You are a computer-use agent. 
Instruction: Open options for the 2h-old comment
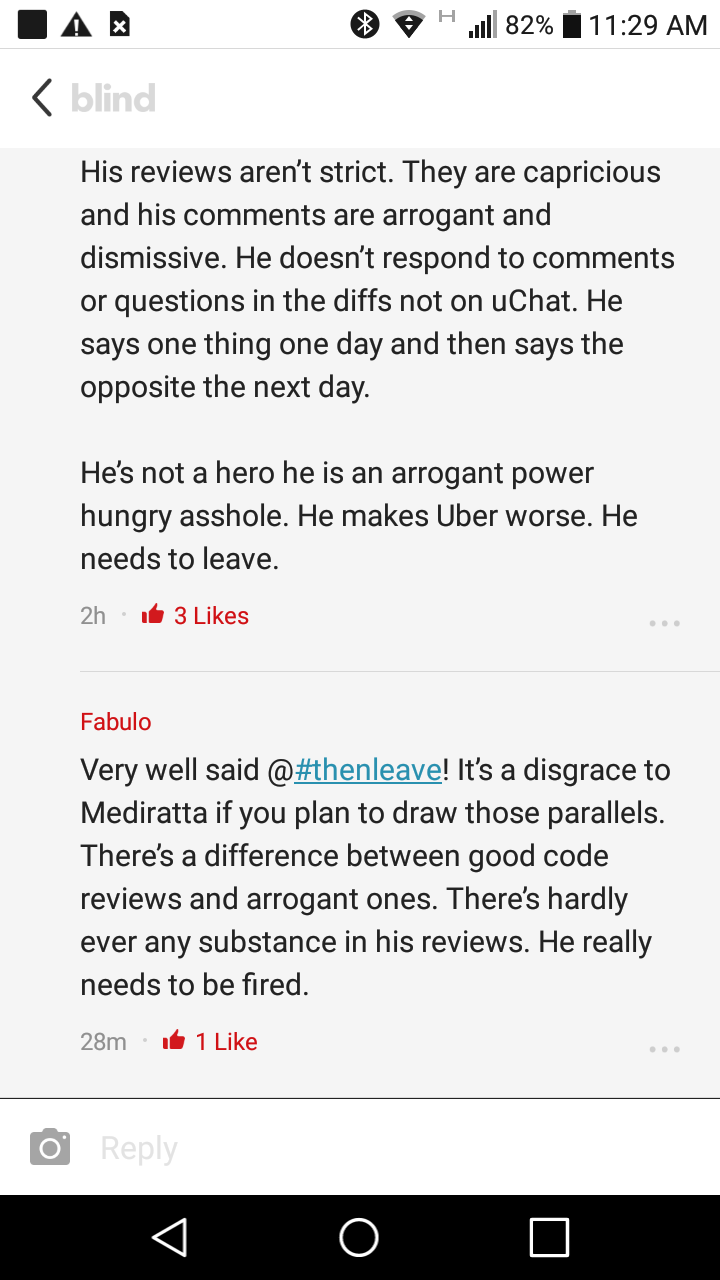[664, 622]
